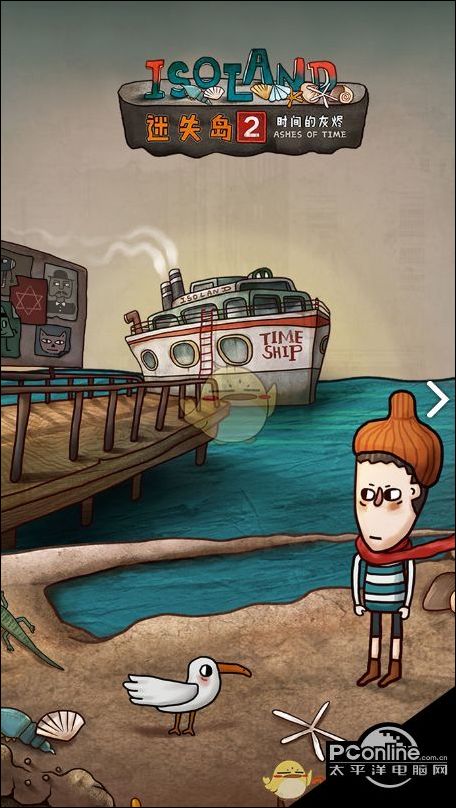Go to the next image with the right arrow
This screenshot has height=808, width=456.
tap(437, 399)
